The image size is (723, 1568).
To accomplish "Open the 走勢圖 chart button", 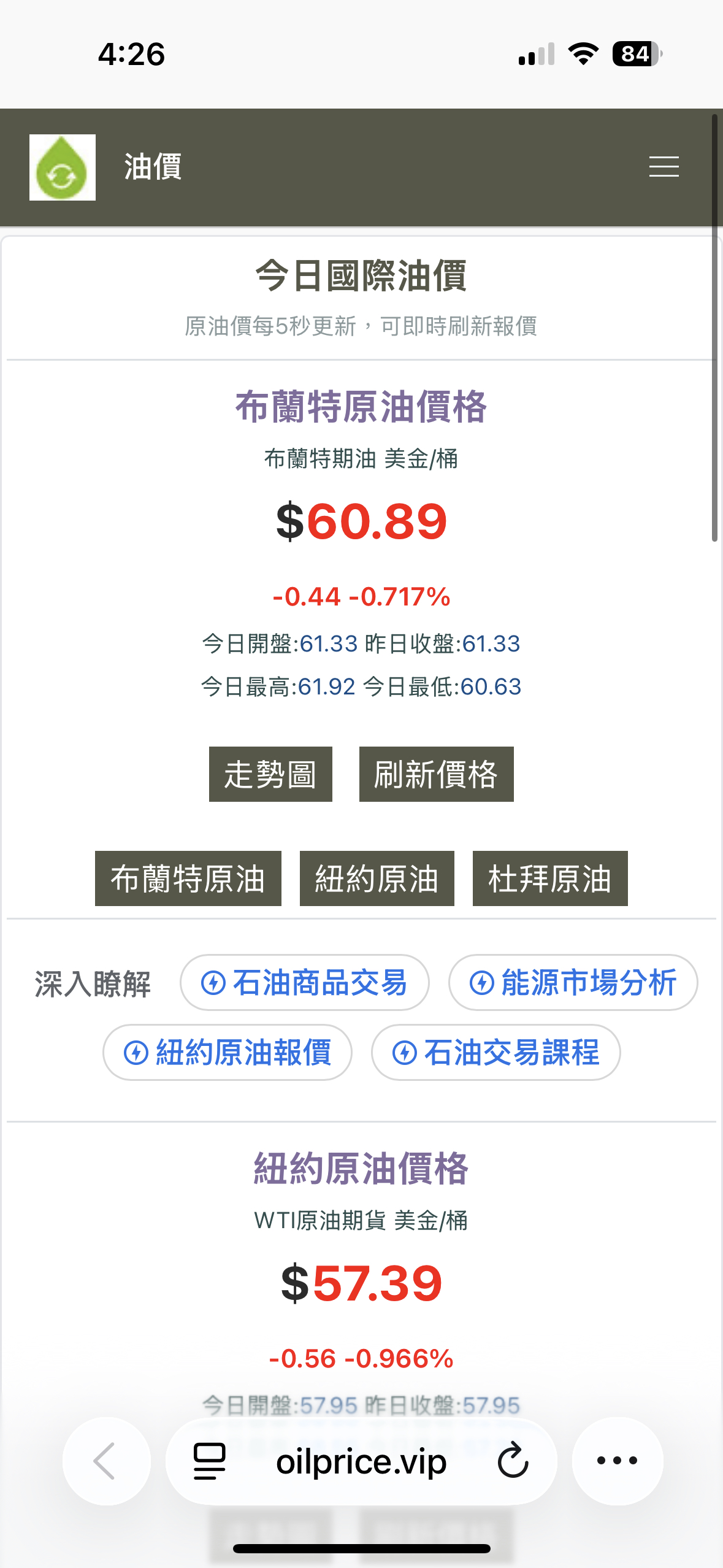I will tap(270, 775).
